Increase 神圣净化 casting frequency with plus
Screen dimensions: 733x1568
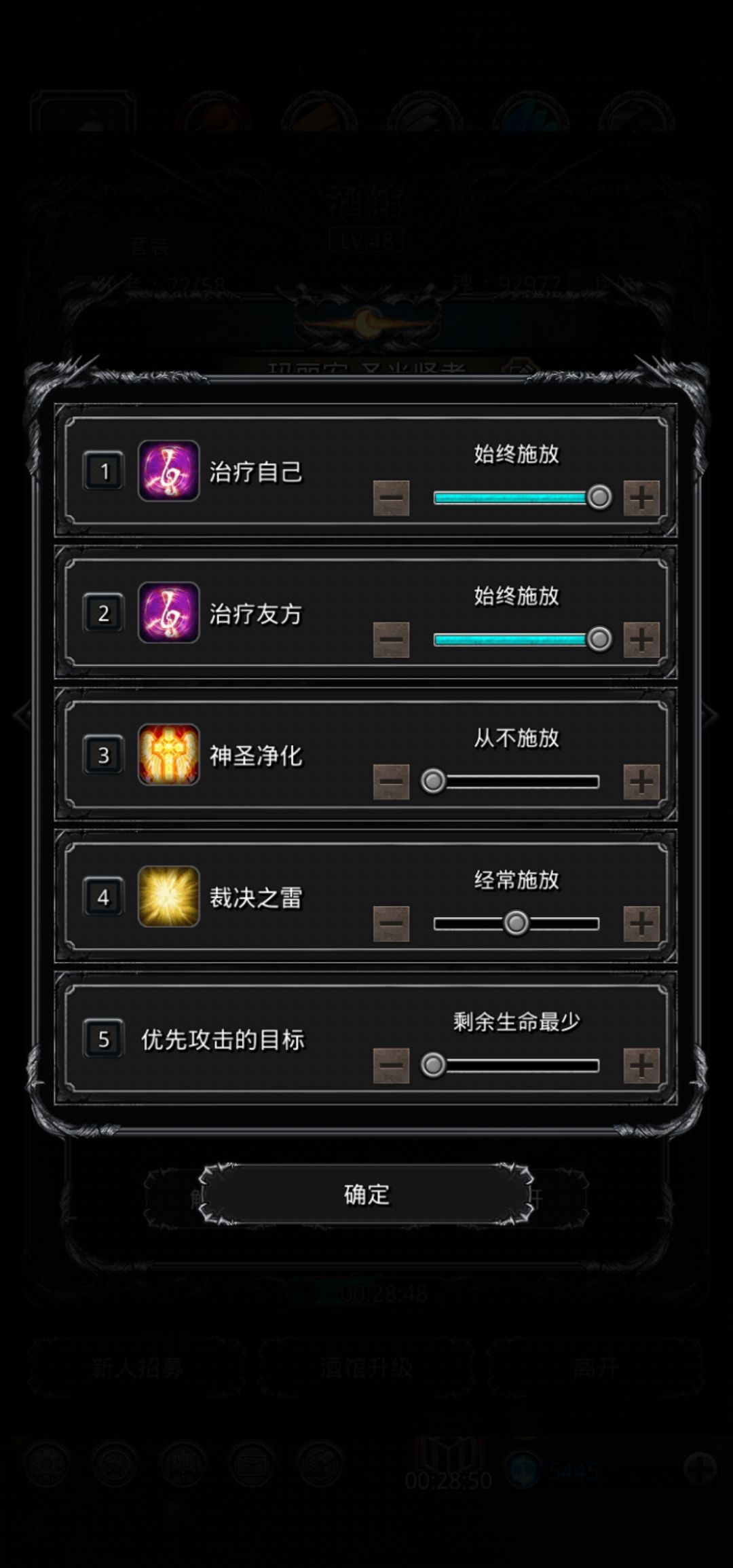click(641, 781)
